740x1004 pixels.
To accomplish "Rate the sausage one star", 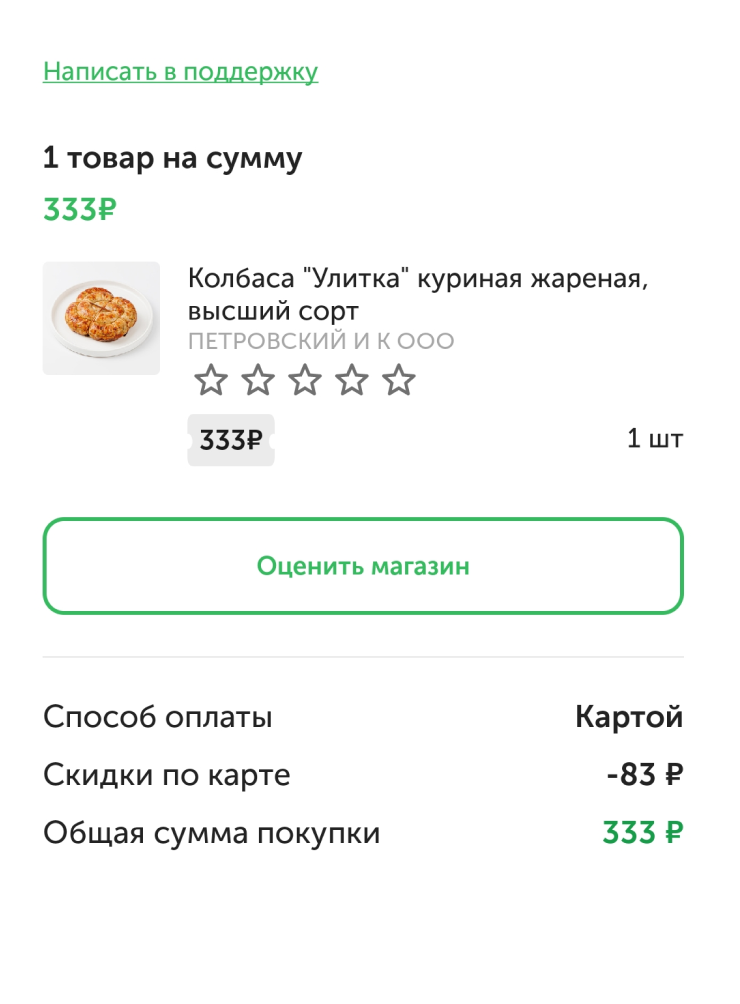I will coord(211,380).
